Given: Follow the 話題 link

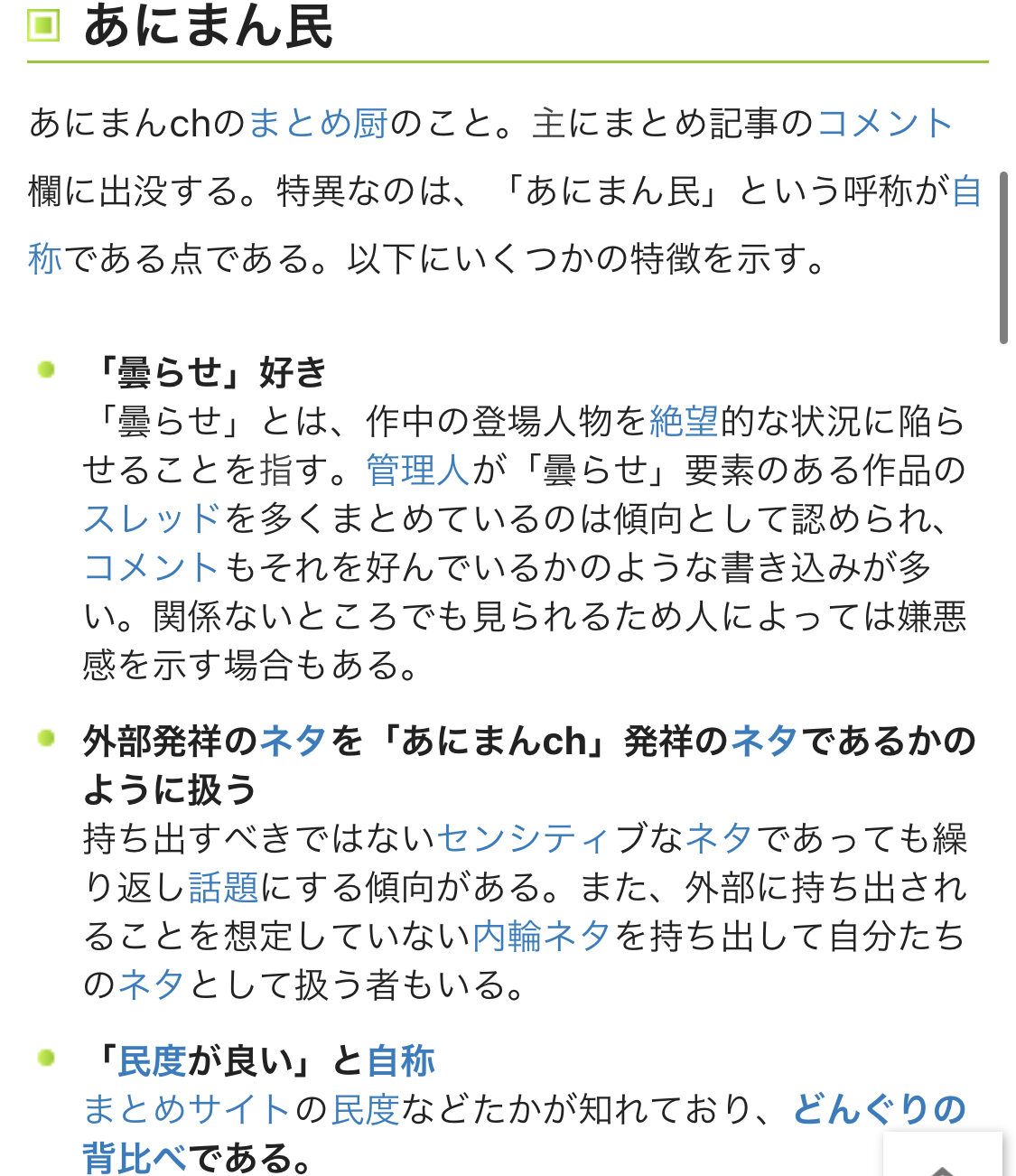Looking at the screenshot, I should pos(224,887).
